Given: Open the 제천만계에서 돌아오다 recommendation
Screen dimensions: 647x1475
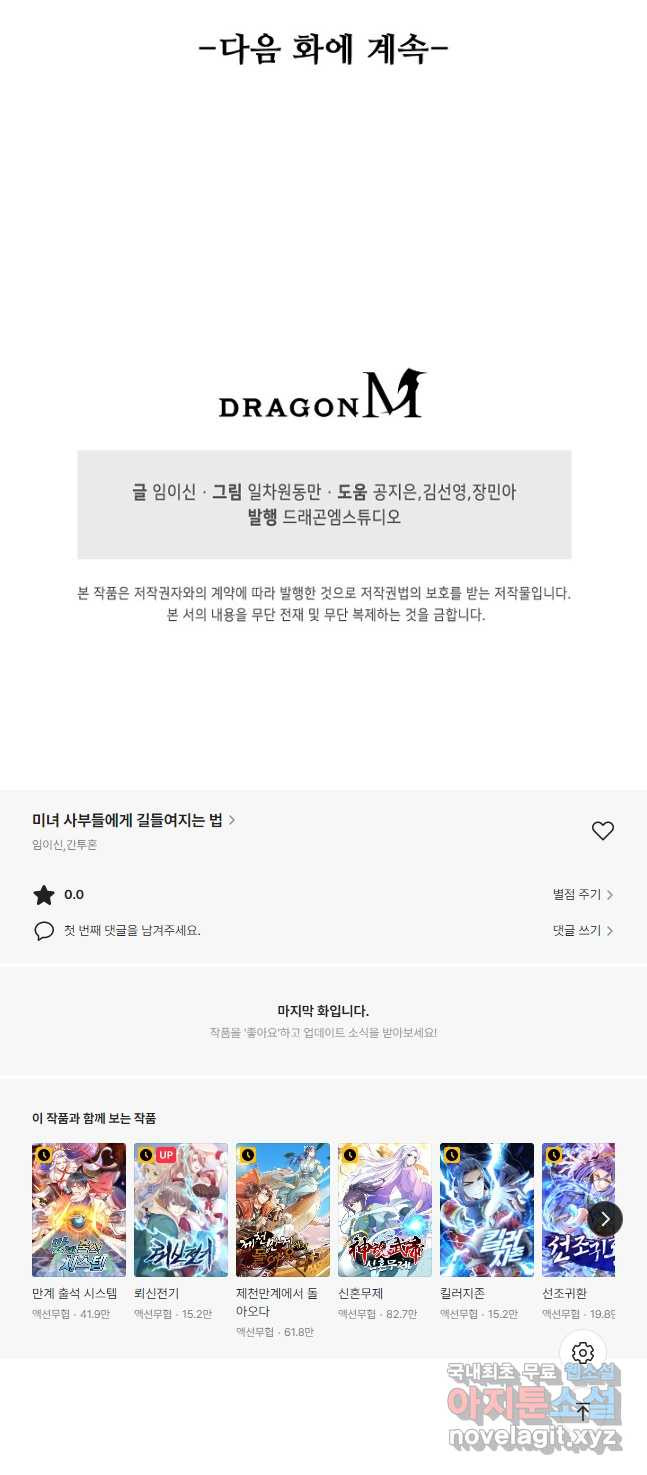Looking at the screenshot, I should pyautogui.click(x=283, y=1210).
